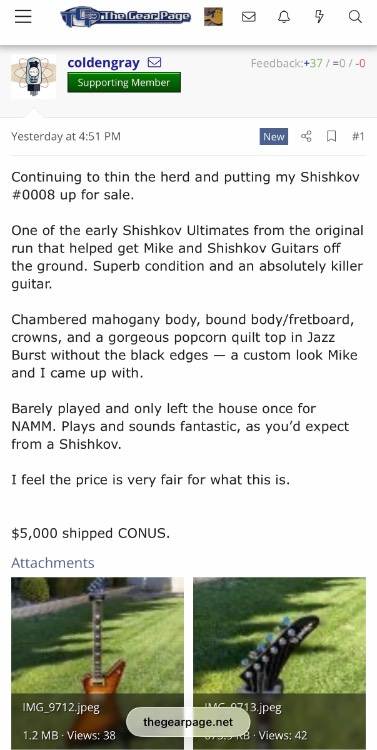Go to The Gear Page home logo
The height and width of the screenshot is (750, 377).
[126, 17]
